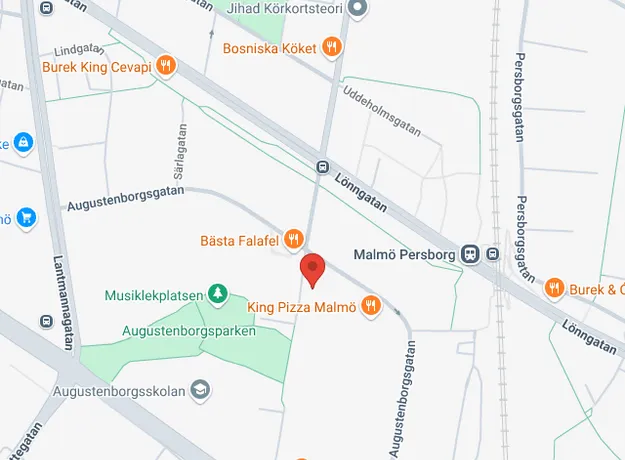Open Bosniska Köket restaurant marker
The width and height of the screenshot is (625, 460).
pyautogui.click(x=332, y=46)
